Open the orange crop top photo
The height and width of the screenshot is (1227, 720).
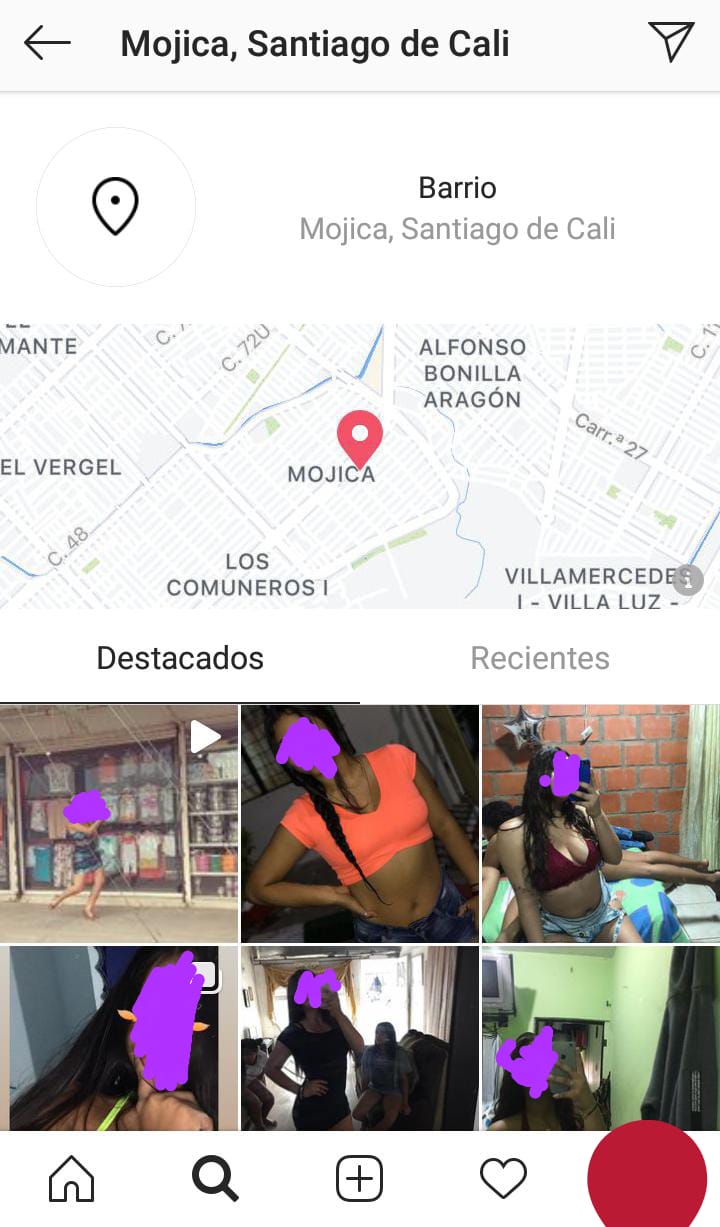360,823
